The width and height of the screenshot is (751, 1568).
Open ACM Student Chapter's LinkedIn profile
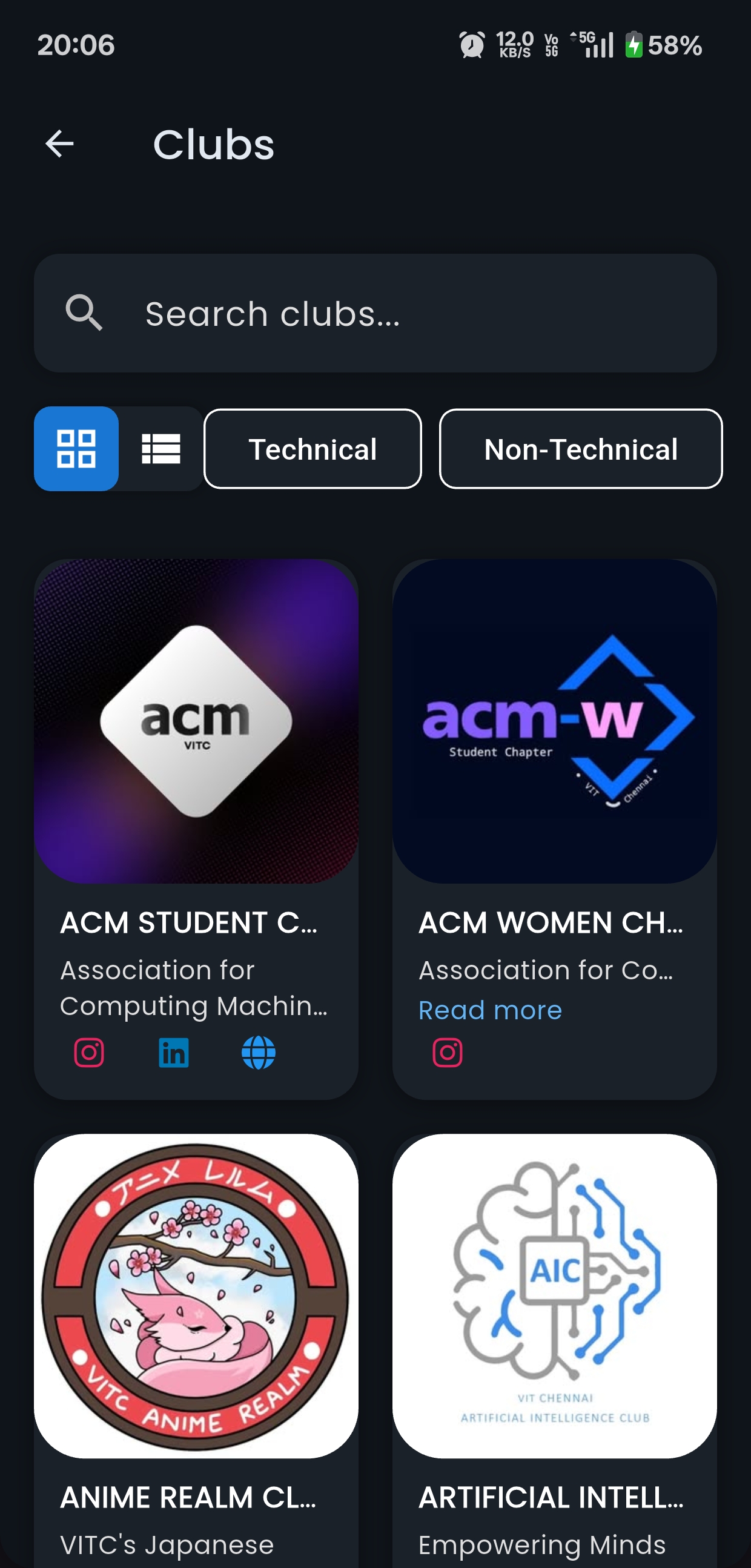pos(173,1051)
